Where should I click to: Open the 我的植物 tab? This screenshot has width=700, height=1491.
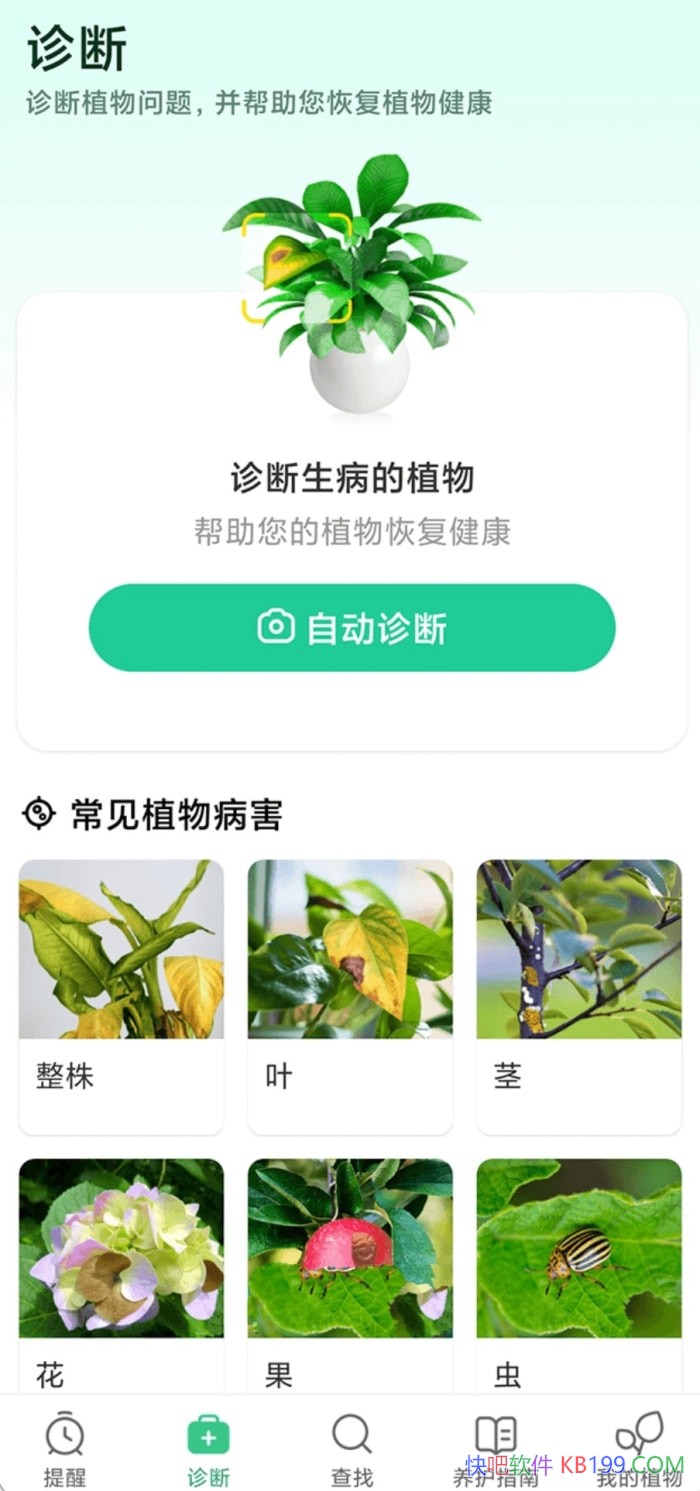(638, 1447)
